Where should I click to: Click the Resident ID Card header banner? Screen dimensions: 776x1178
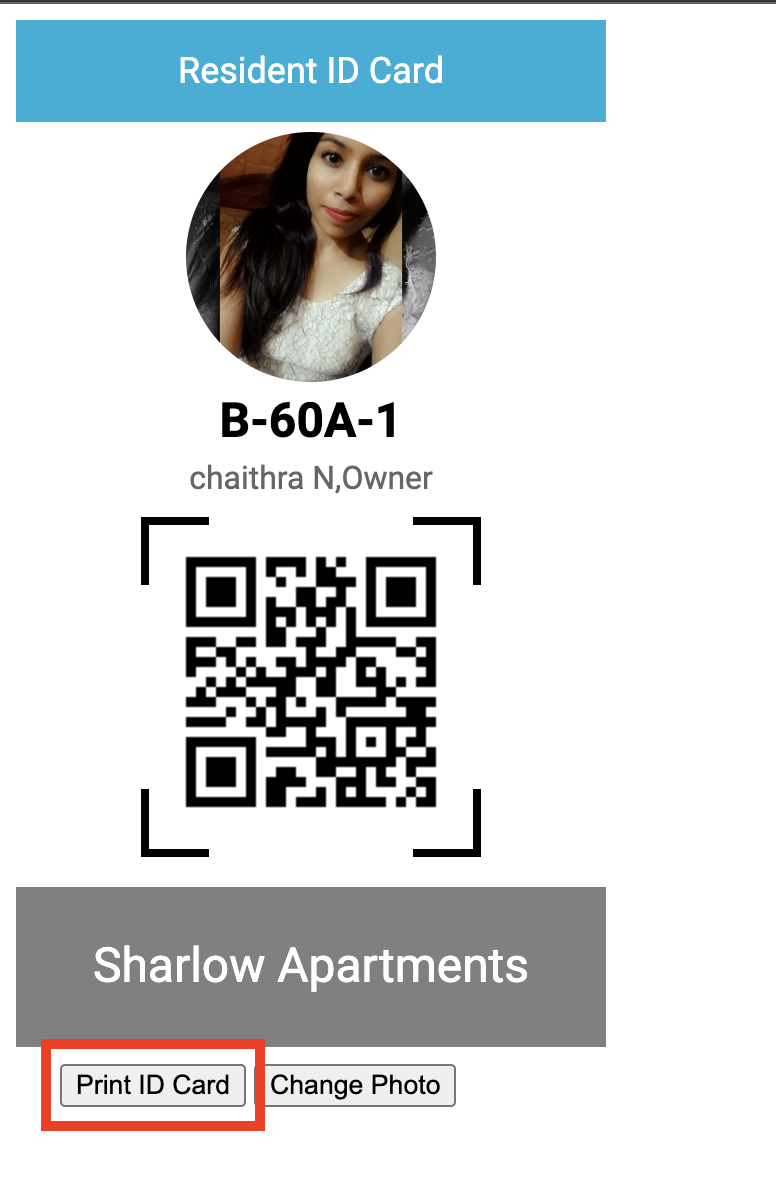(310, 70)
